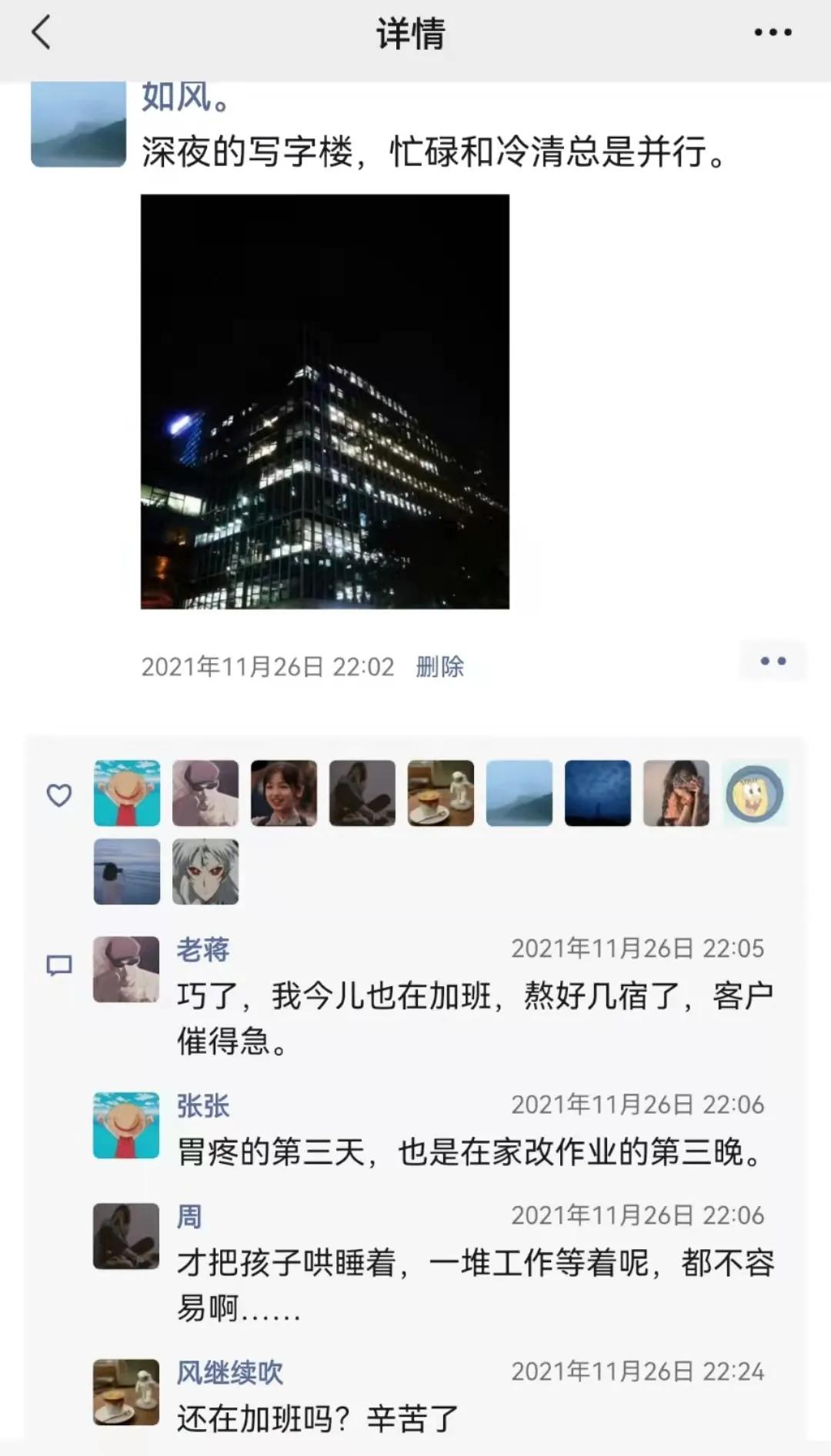Click the heart icon in the likes row

[x=61, y=794]
